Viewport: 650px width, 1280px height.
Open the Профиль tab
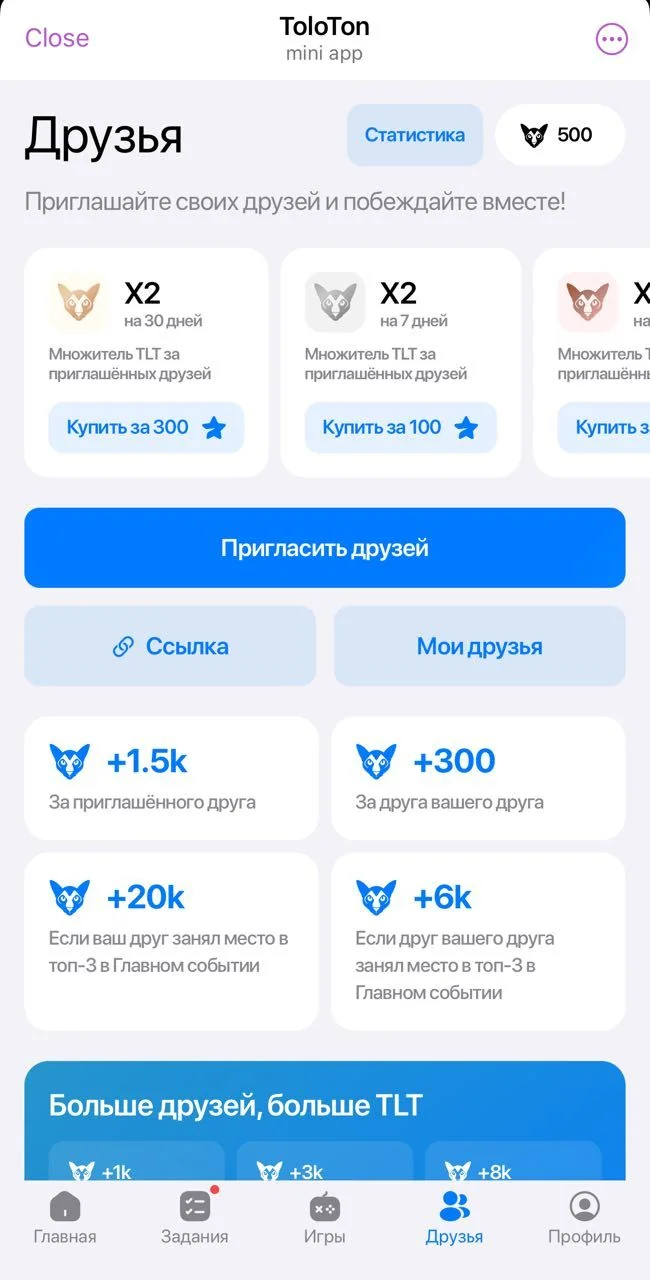tap(584, 1218)
